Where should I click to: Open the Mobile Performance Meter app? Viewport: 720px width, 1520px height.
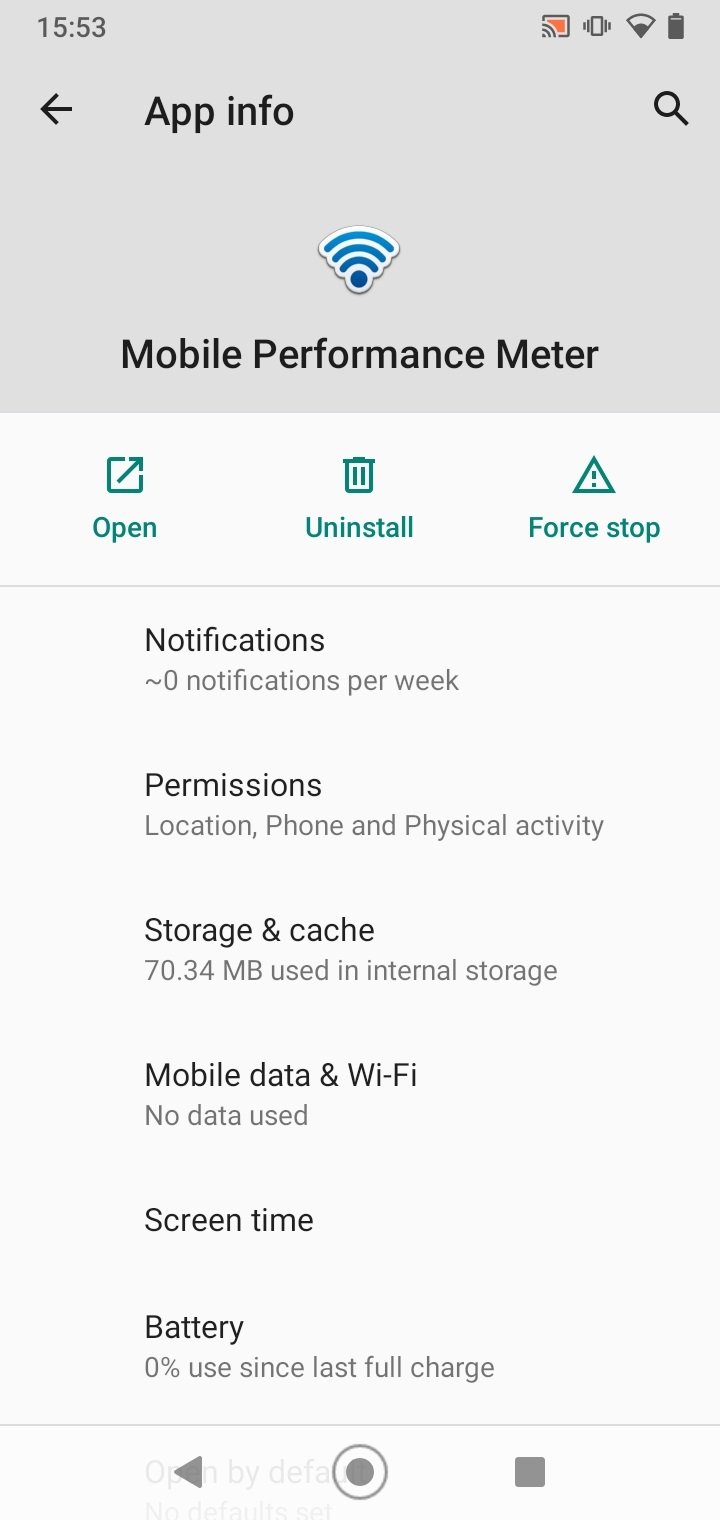point(125,498)
